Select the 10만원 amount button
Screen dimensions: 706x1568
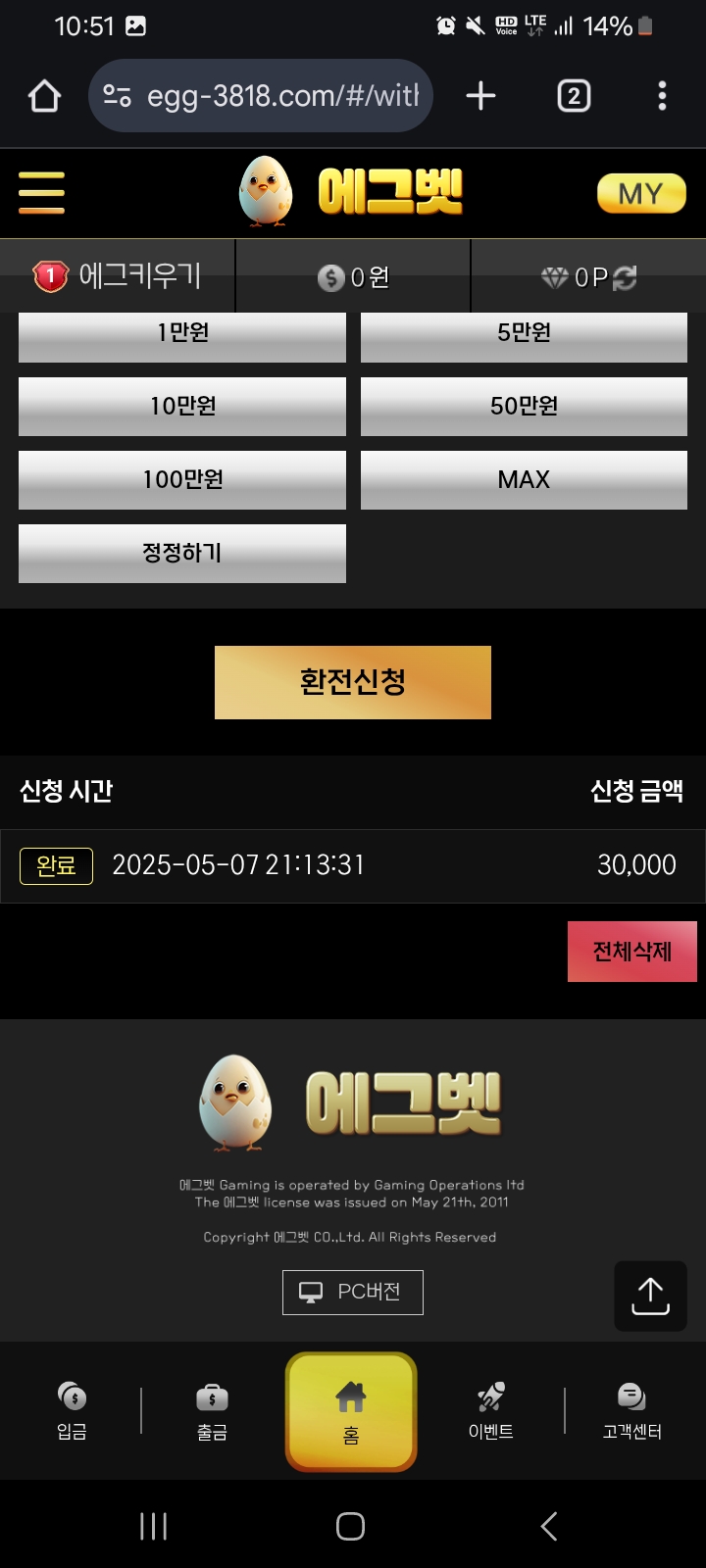(182, 406)
